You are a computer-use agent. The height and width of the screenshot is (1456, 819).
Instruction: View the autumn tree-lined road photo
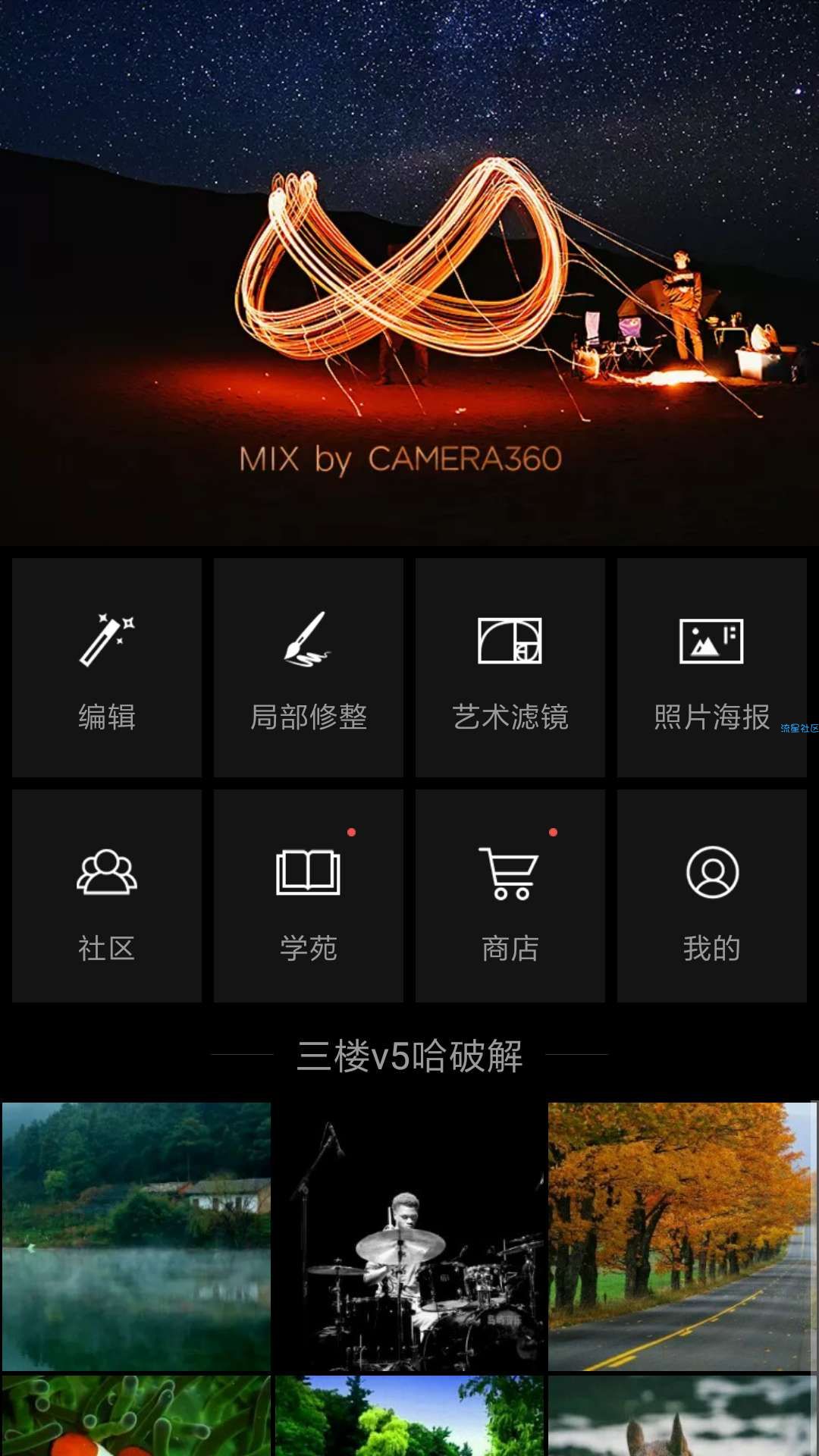pyautogui.click(x=681, y=1236)
